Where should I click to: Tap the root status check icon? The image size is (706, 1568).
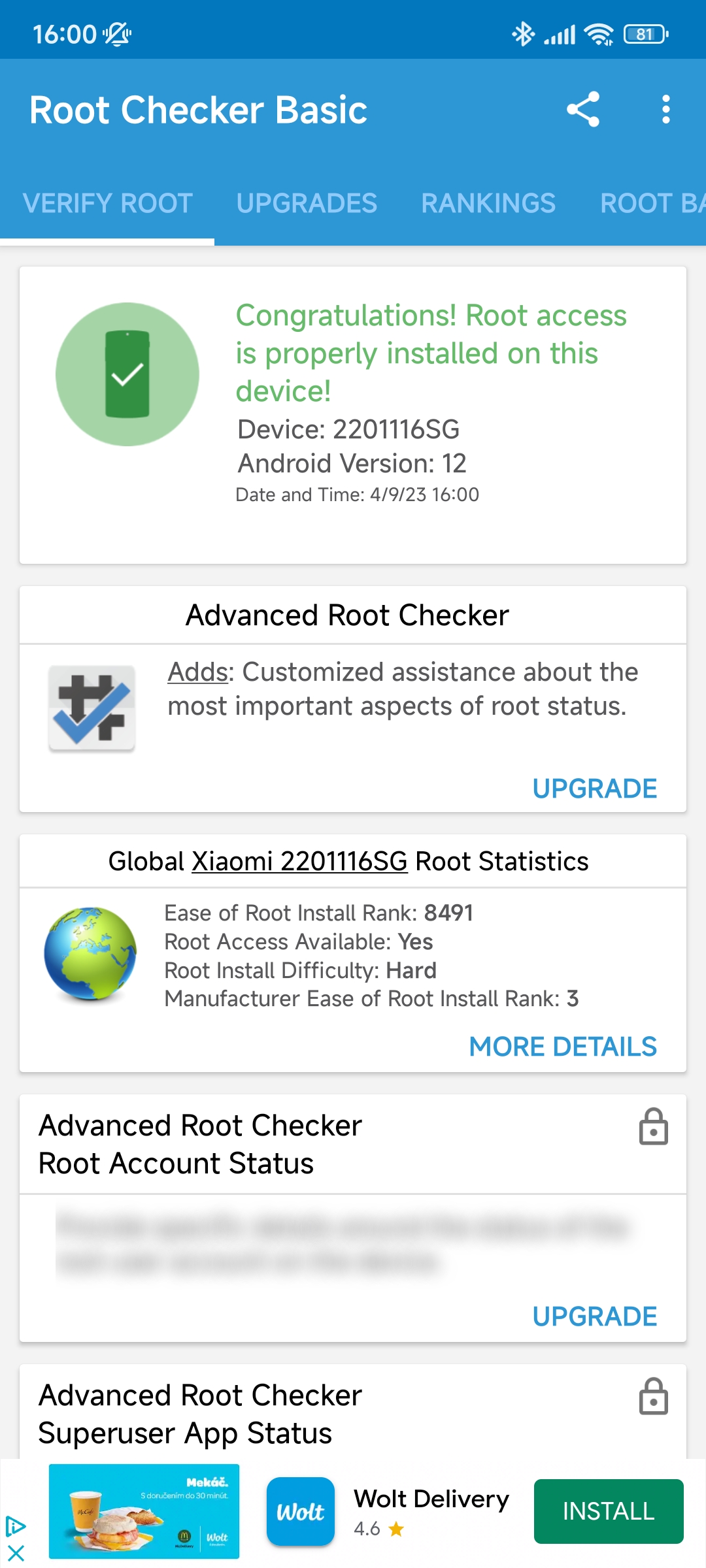[127, 374]
